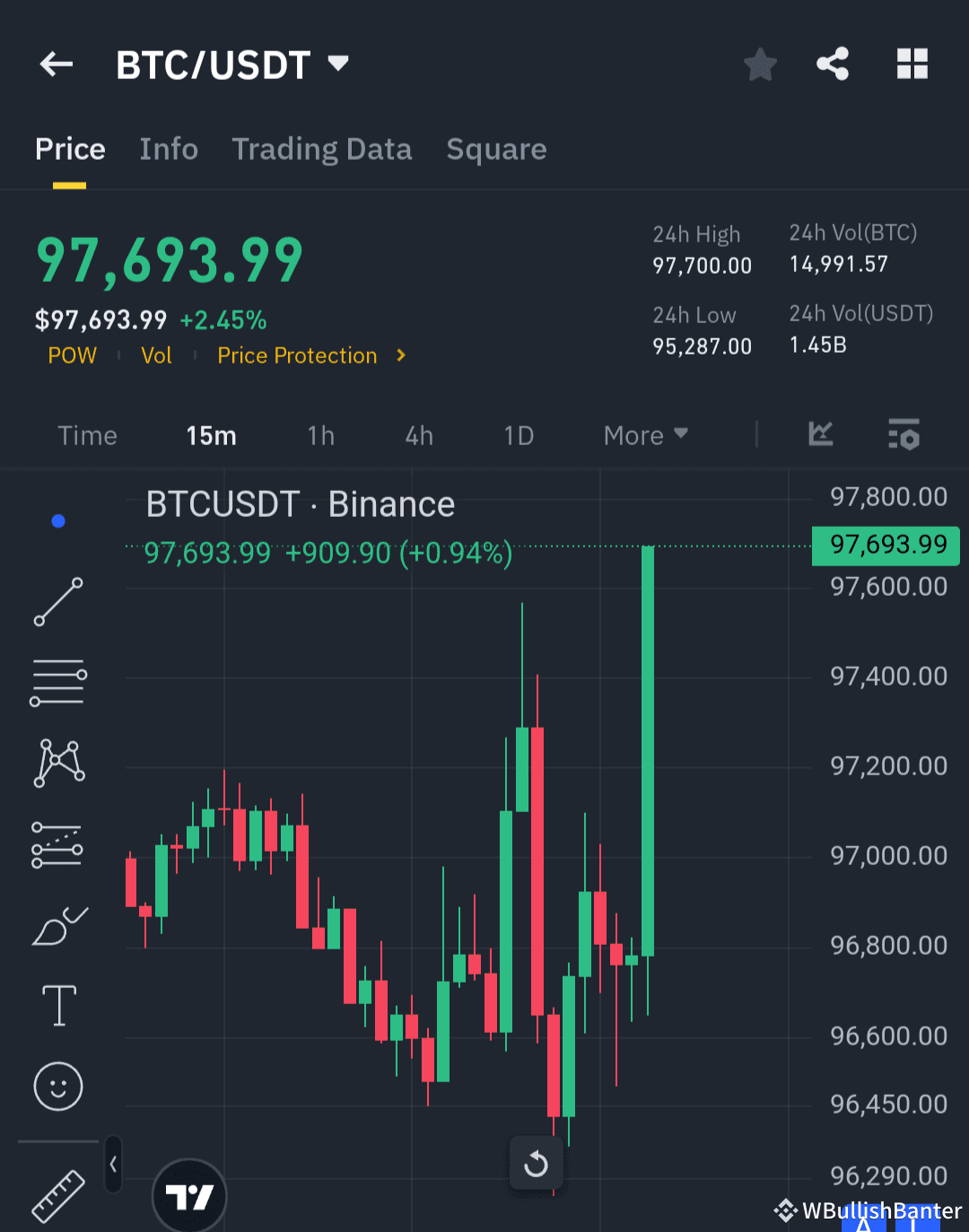Open the indicators panel icon
Viewport: 969px width, 1232px height.
click(820, 434)
